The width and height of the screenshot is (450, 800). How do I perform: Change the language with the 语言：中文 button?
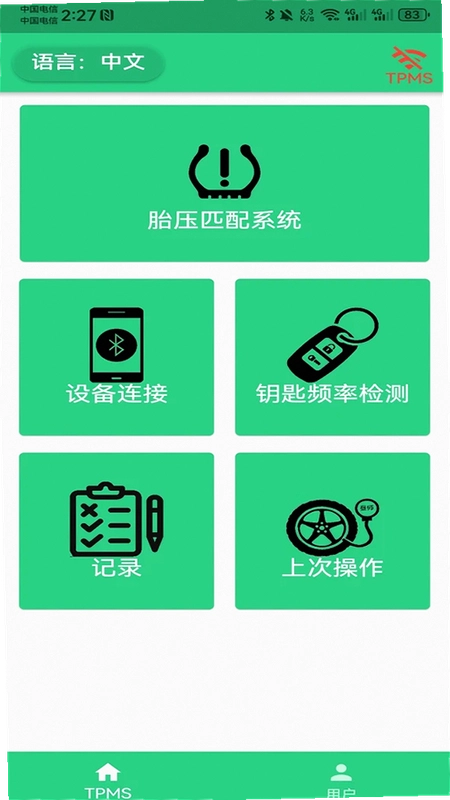(88, 63)
